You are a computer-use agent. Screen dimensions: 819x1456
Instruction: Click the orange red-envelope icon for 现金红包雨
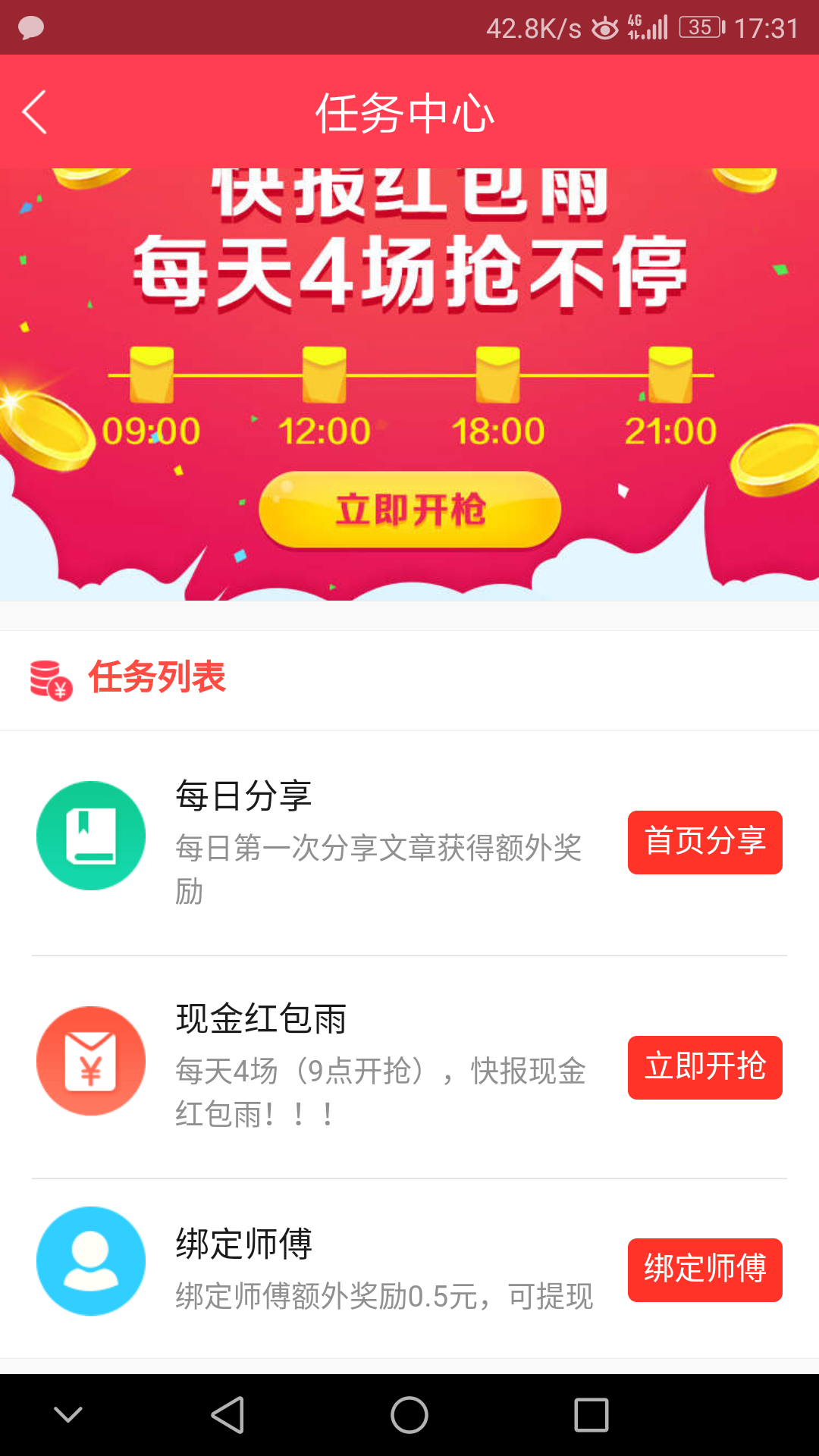coord(90,1062)
